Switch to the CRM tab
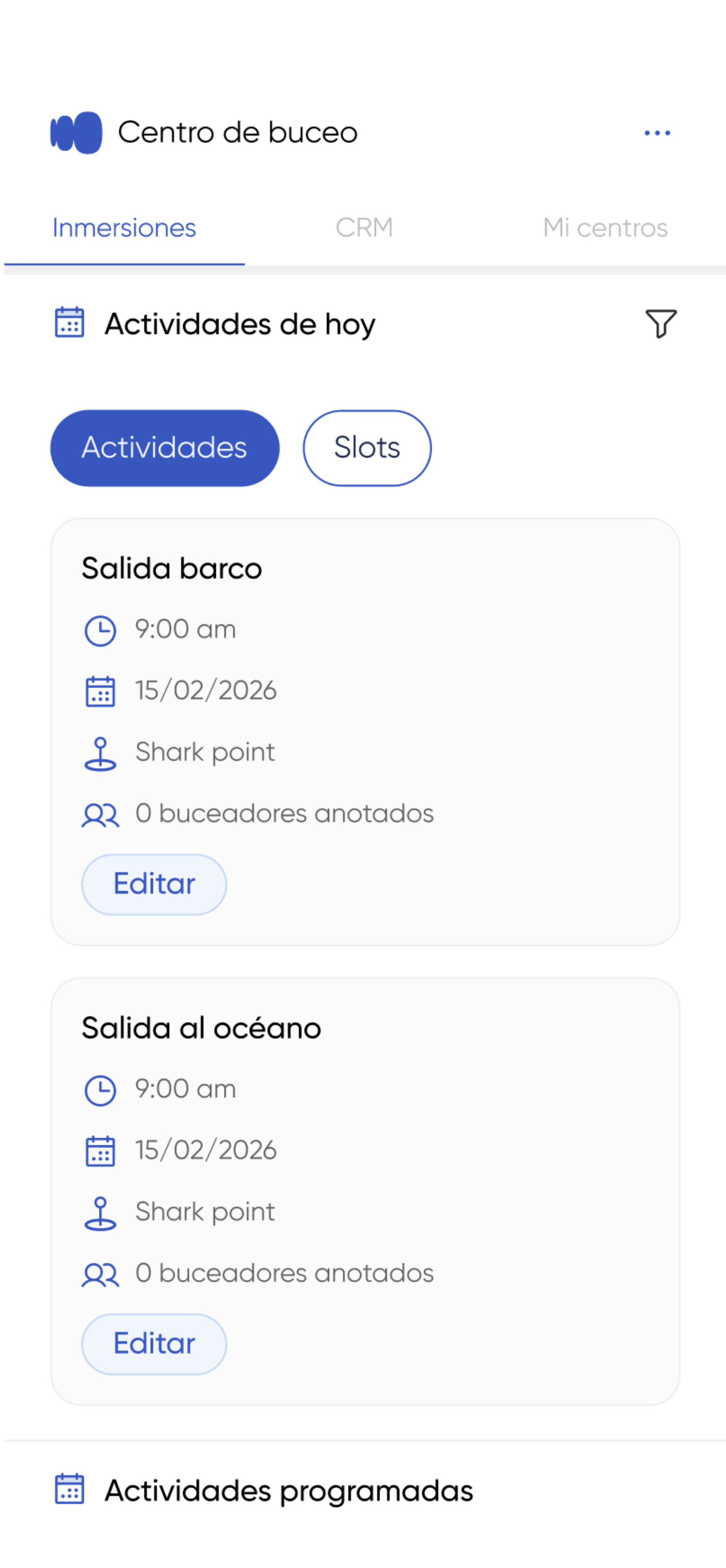Image resolution: width=726 pixels, height=1568 pixels. pos(364,228)
